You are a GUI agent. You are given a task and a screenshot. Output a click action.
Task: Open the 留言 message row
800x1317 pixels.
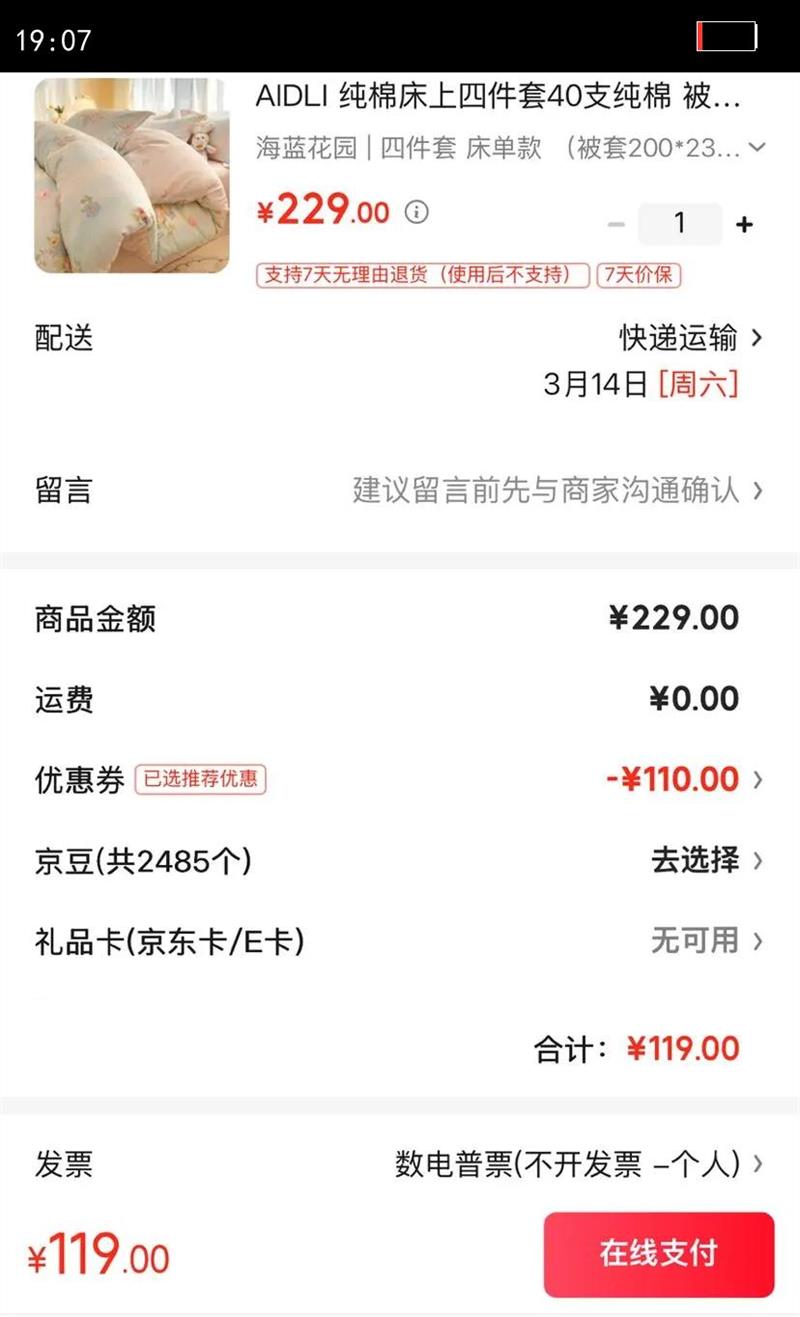pos(400,490)
